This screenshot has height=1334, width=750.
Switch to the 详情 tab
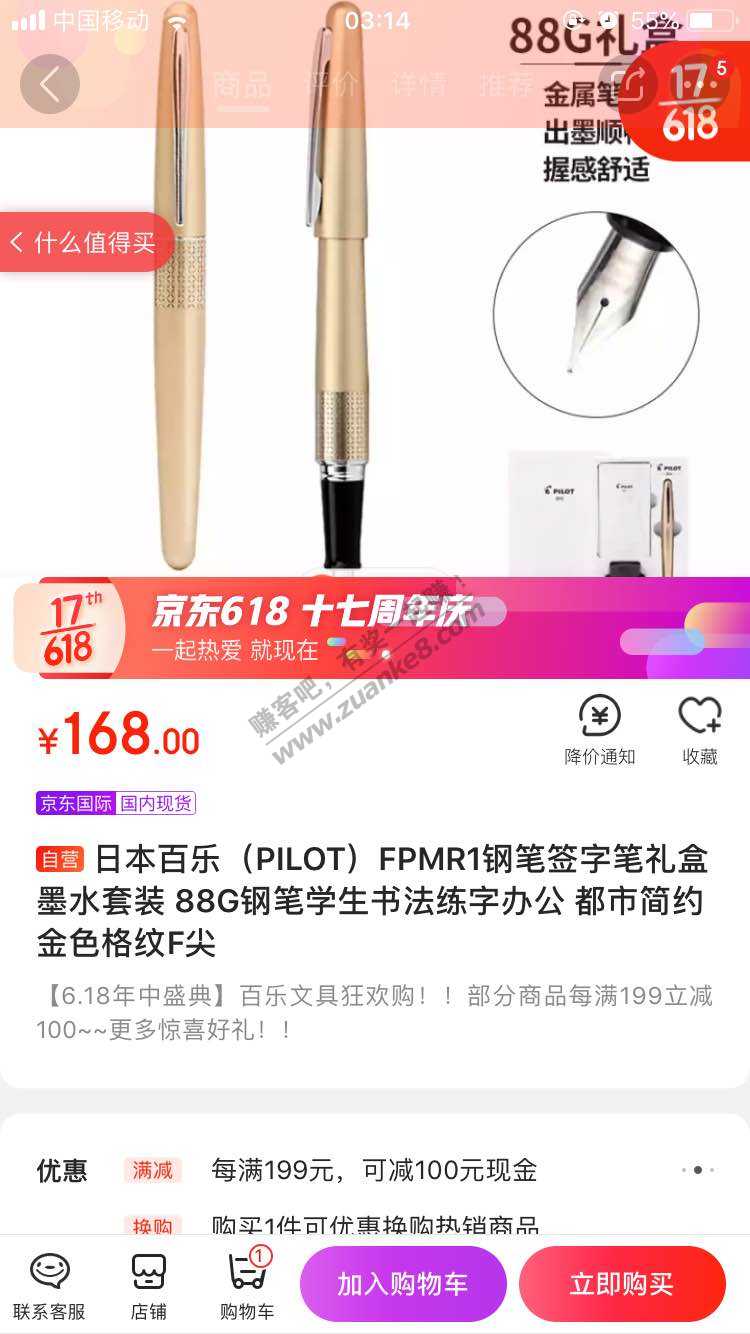pyautogui.click(x=419, y=84)
